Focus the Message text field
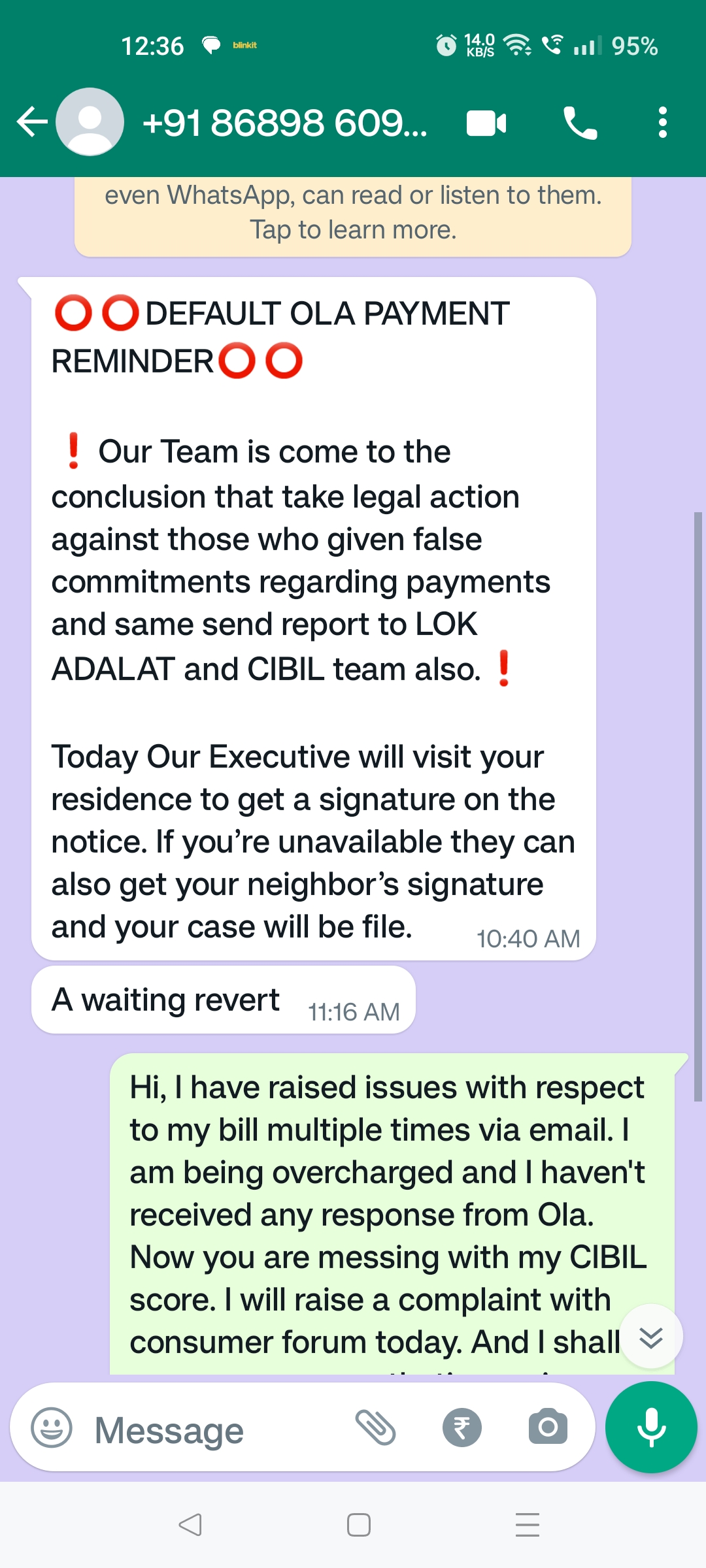The height and width of the screenshot is (1568, 706). pos(209,1429)
